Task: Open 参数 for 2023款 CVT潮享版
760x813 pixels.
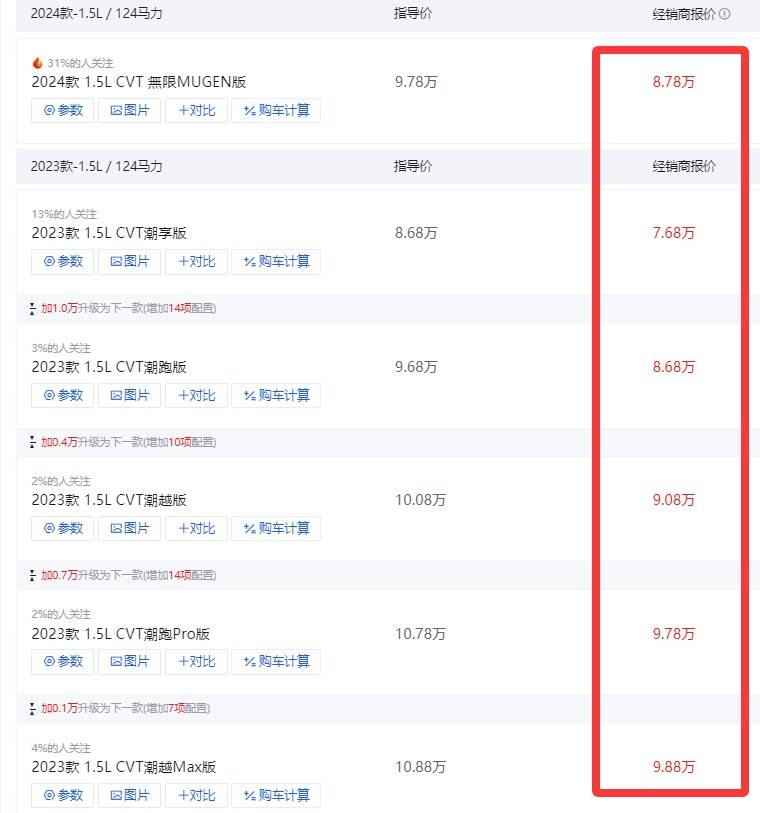Action: 63,261
